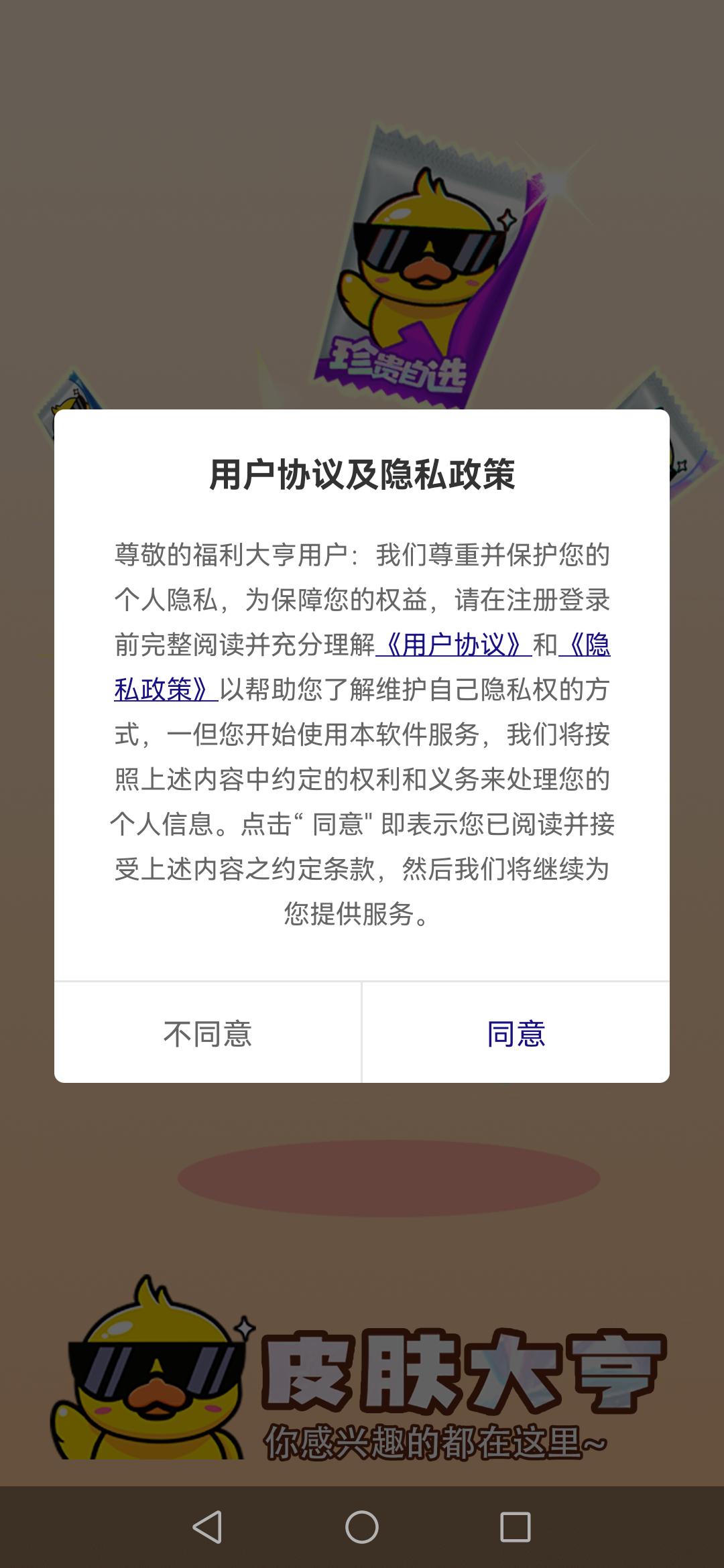Open the 《用户协议》 link
The width and height of the screenshot is (724, 1568).
[x=454, y=645]
